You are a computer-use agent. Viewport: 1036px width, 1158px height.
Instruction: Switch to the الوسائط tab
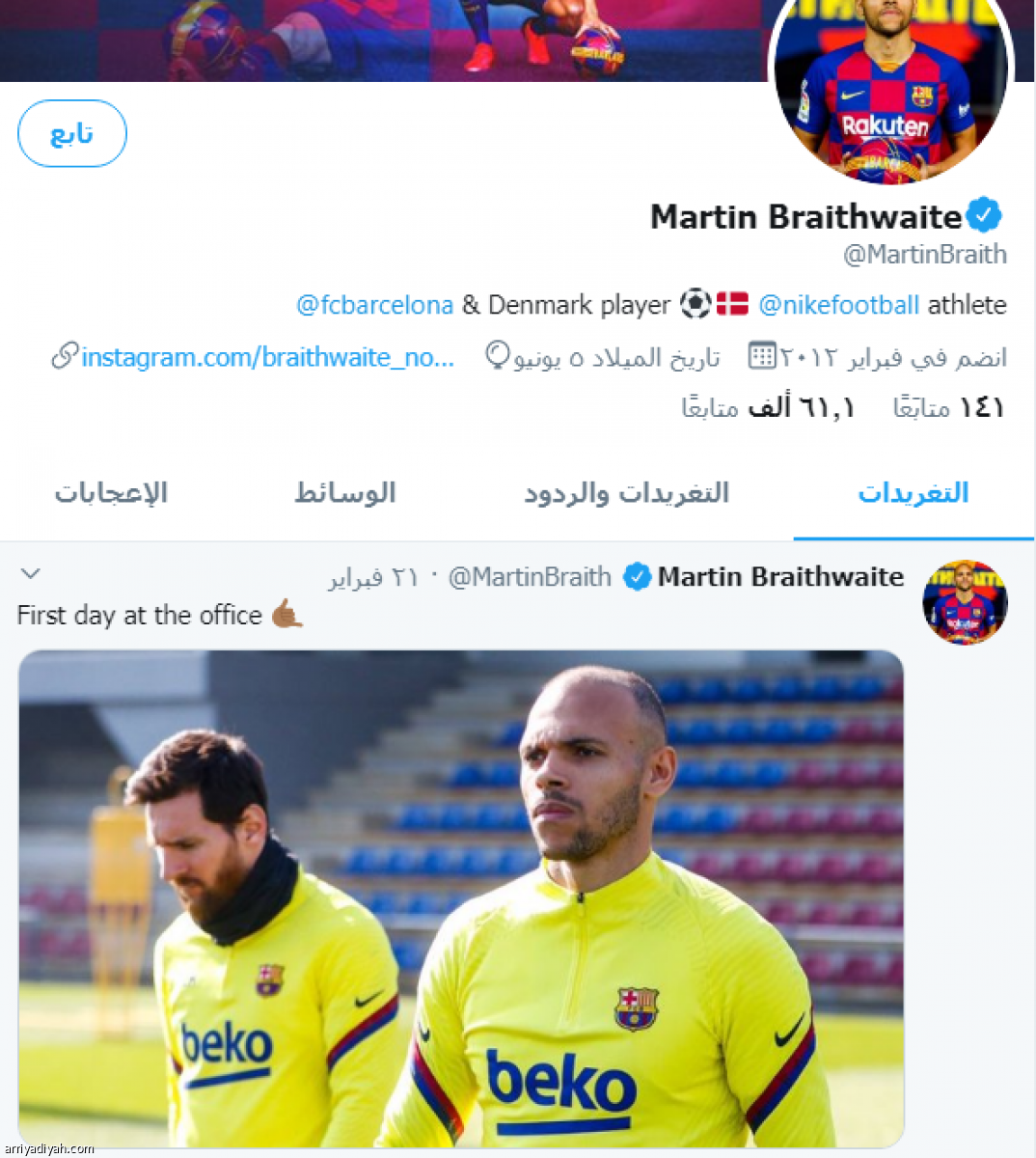[344, 493]
